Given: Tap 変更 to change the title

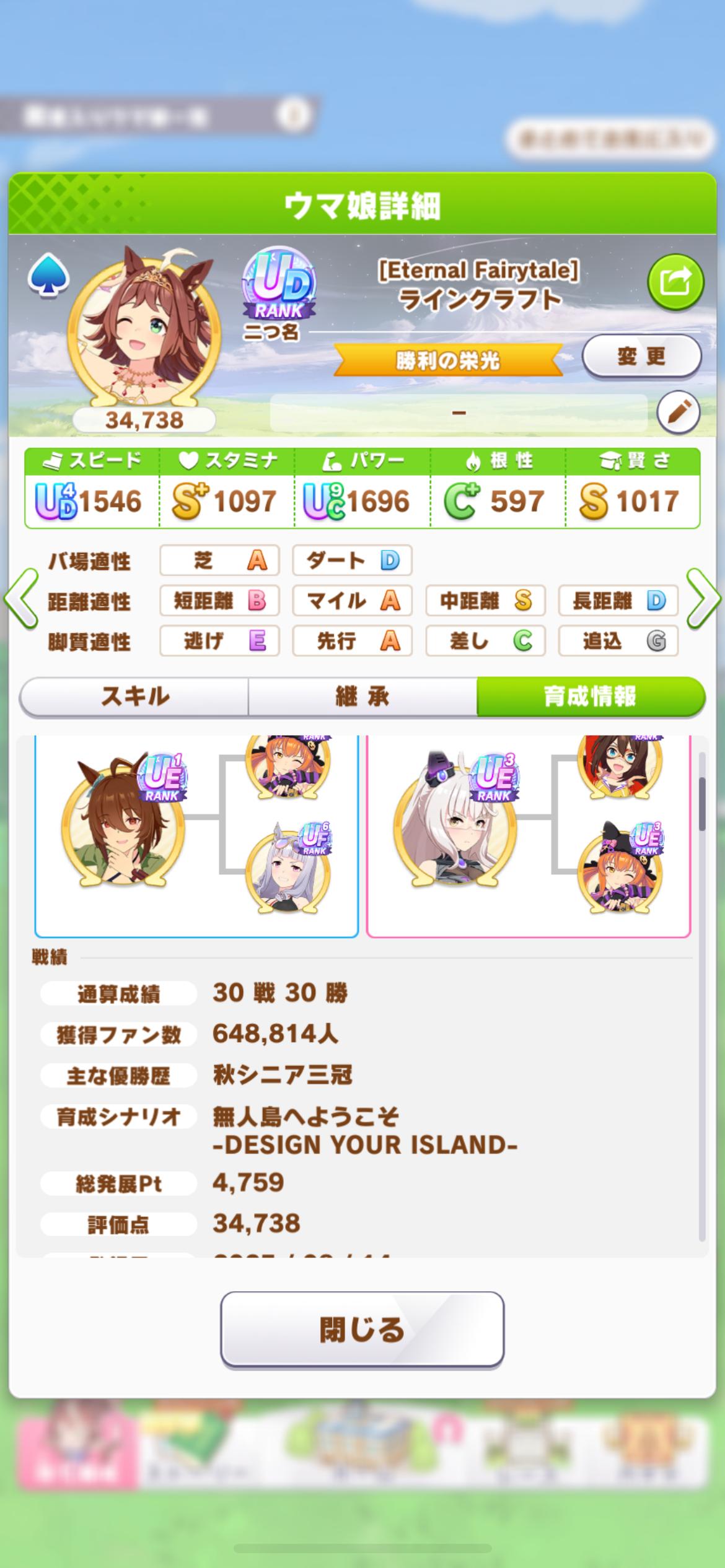Looking at the screenshot, I should (641, 356).
